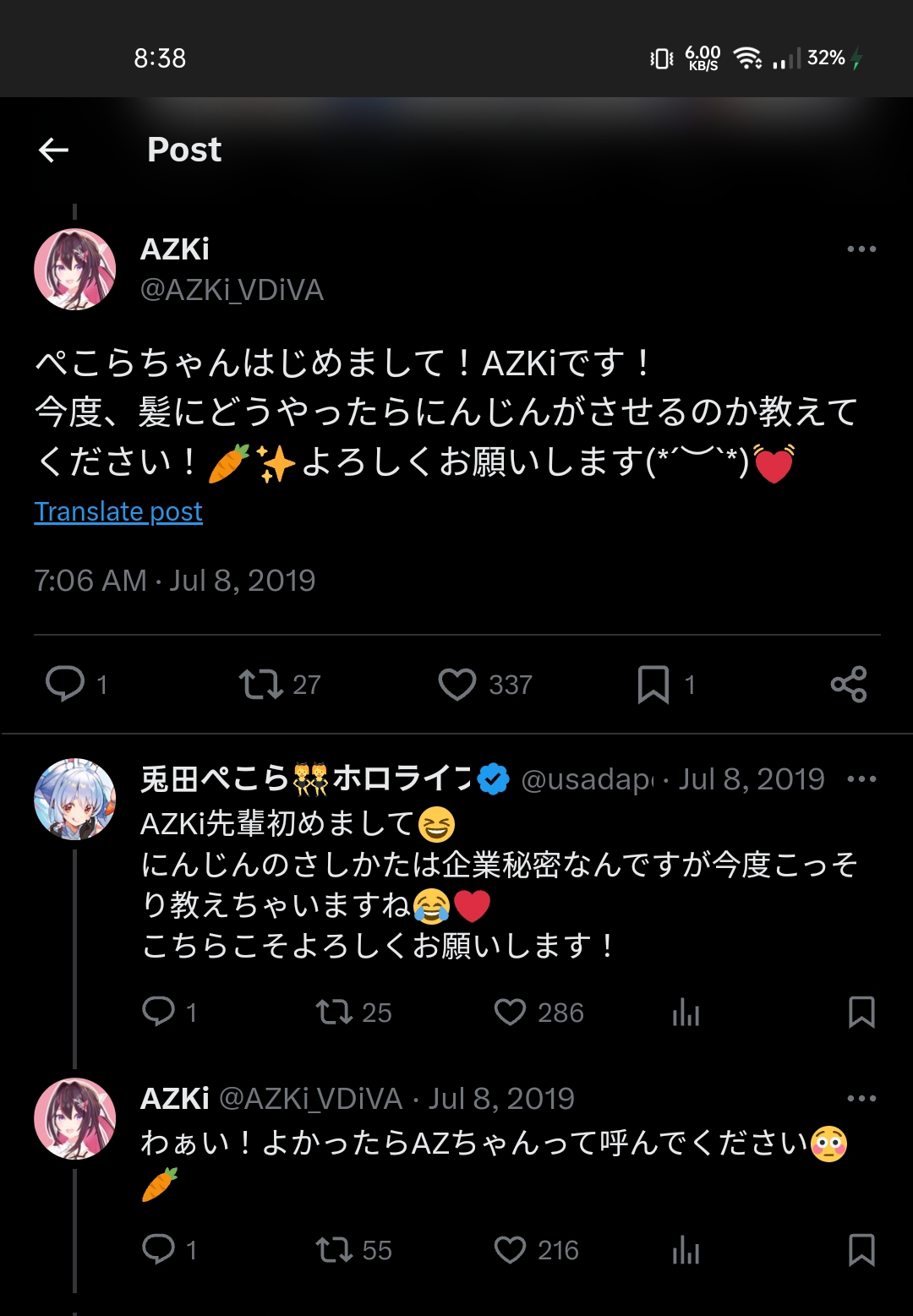
Task: Repost AZKi's reply with 55 reposts
Action: tap(334, 1249)
